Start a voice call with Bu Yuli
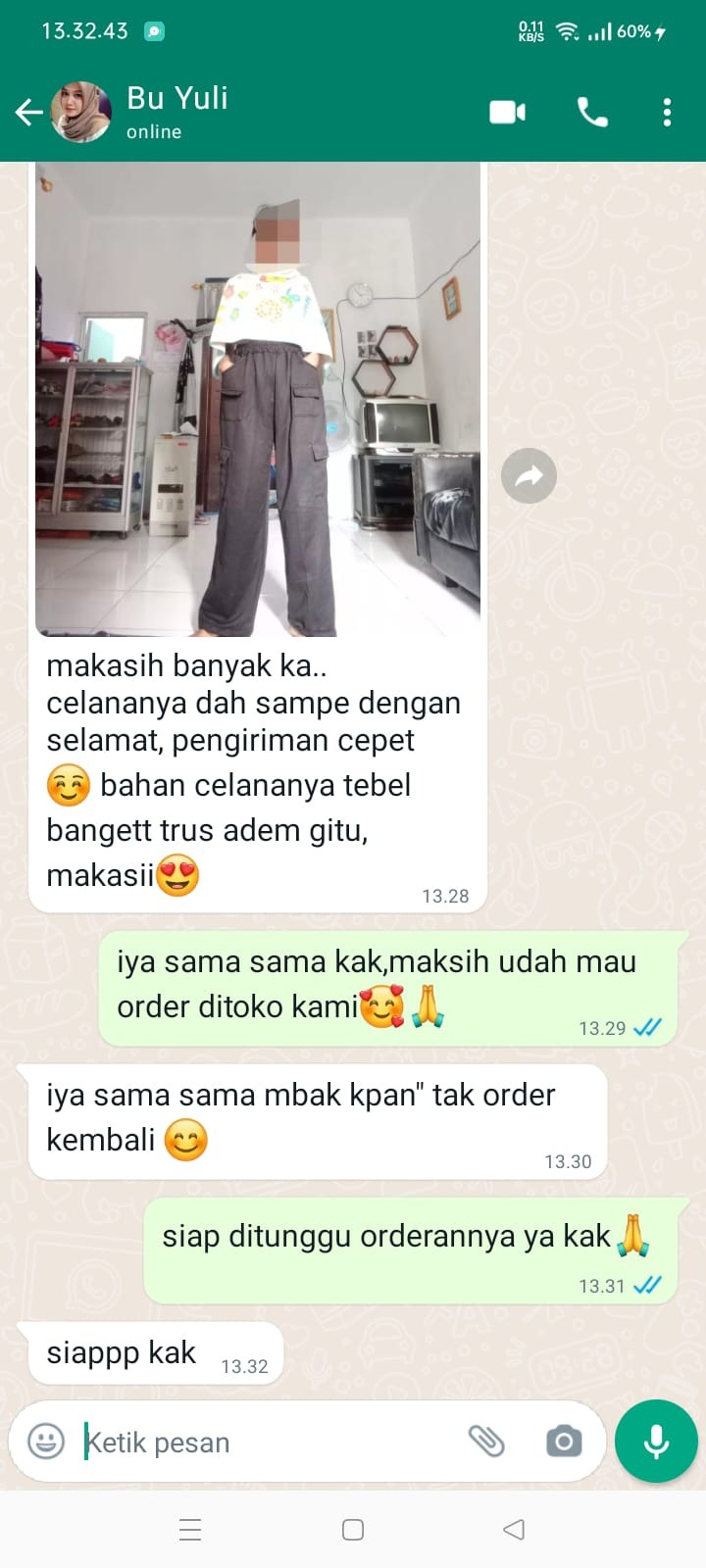Image resolution: width=706 pixels, height=1568 pixels. [592, 113]
